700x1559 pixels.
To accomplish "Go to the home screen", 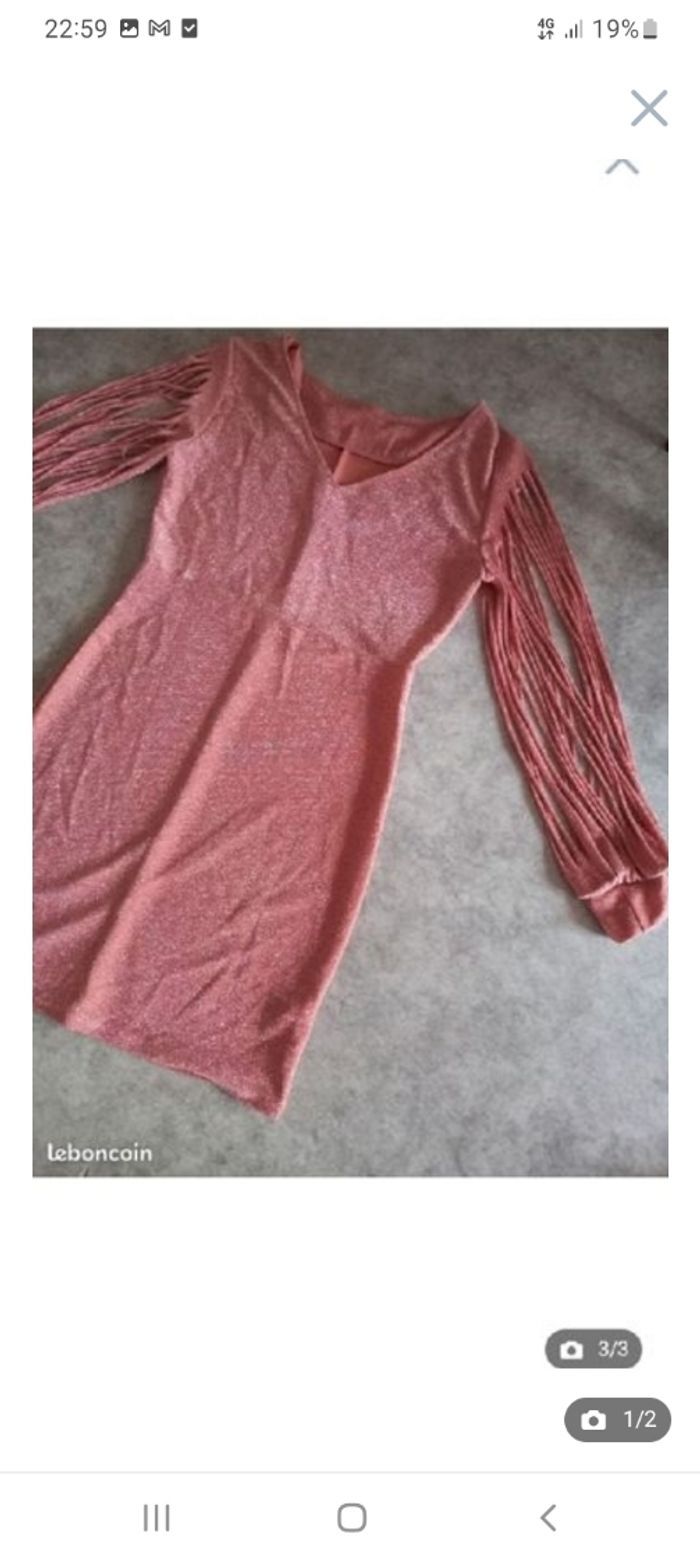I will click(x=351, y=1517).
